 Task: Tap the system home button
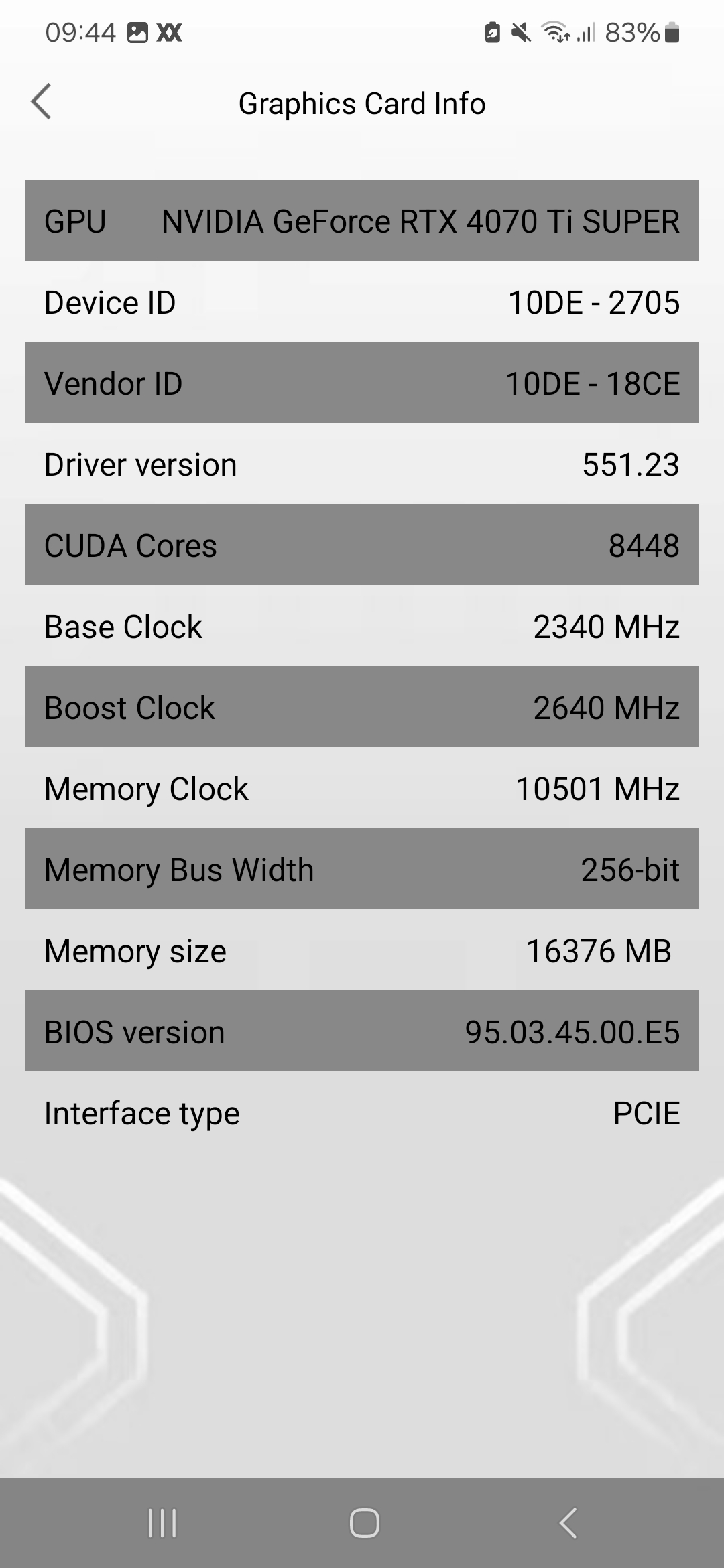364,1522
